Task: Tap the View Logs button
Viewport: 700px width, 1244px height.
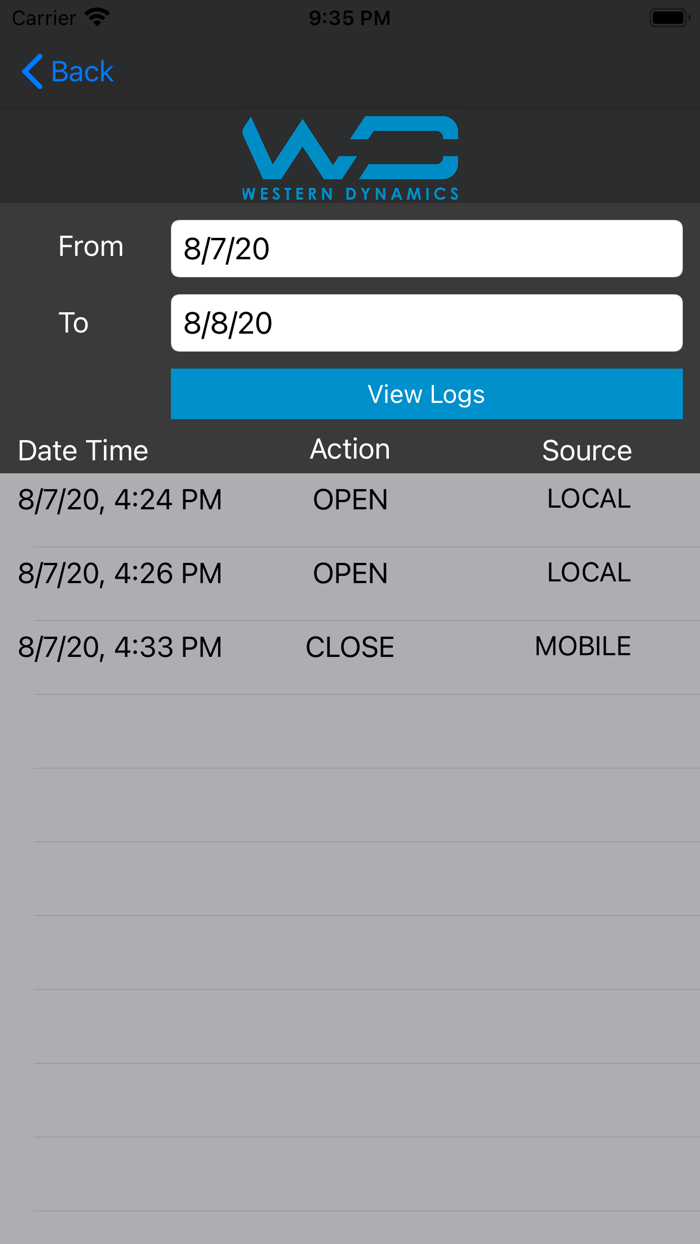Action: pos(426,394)
